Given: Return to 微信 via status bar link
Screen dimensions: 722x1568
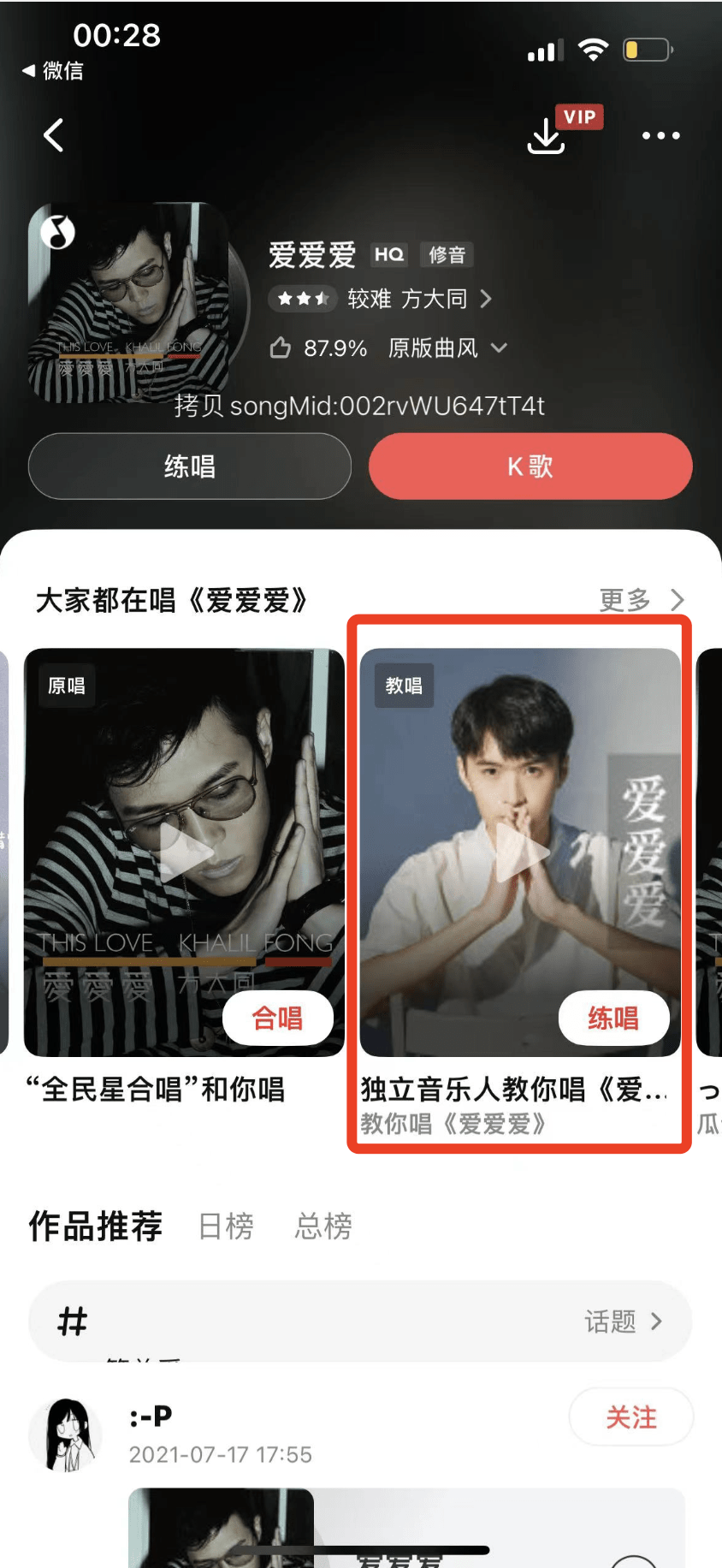Looking at the screenshot, I should (x=53, y=70).
